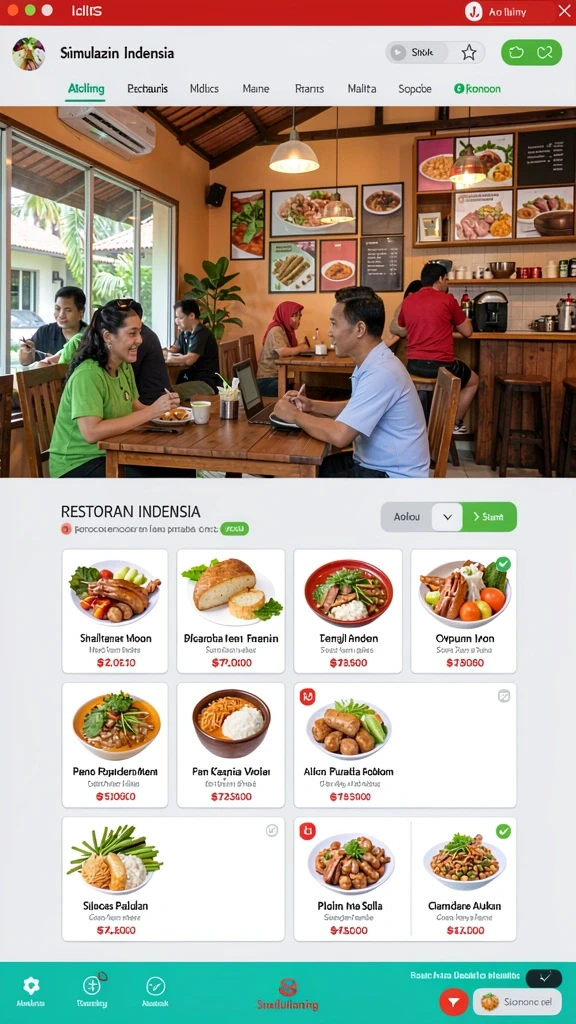The image size is (576, 1024).
Task: Tap the Sionono cel button
Action: (517, 1002)
